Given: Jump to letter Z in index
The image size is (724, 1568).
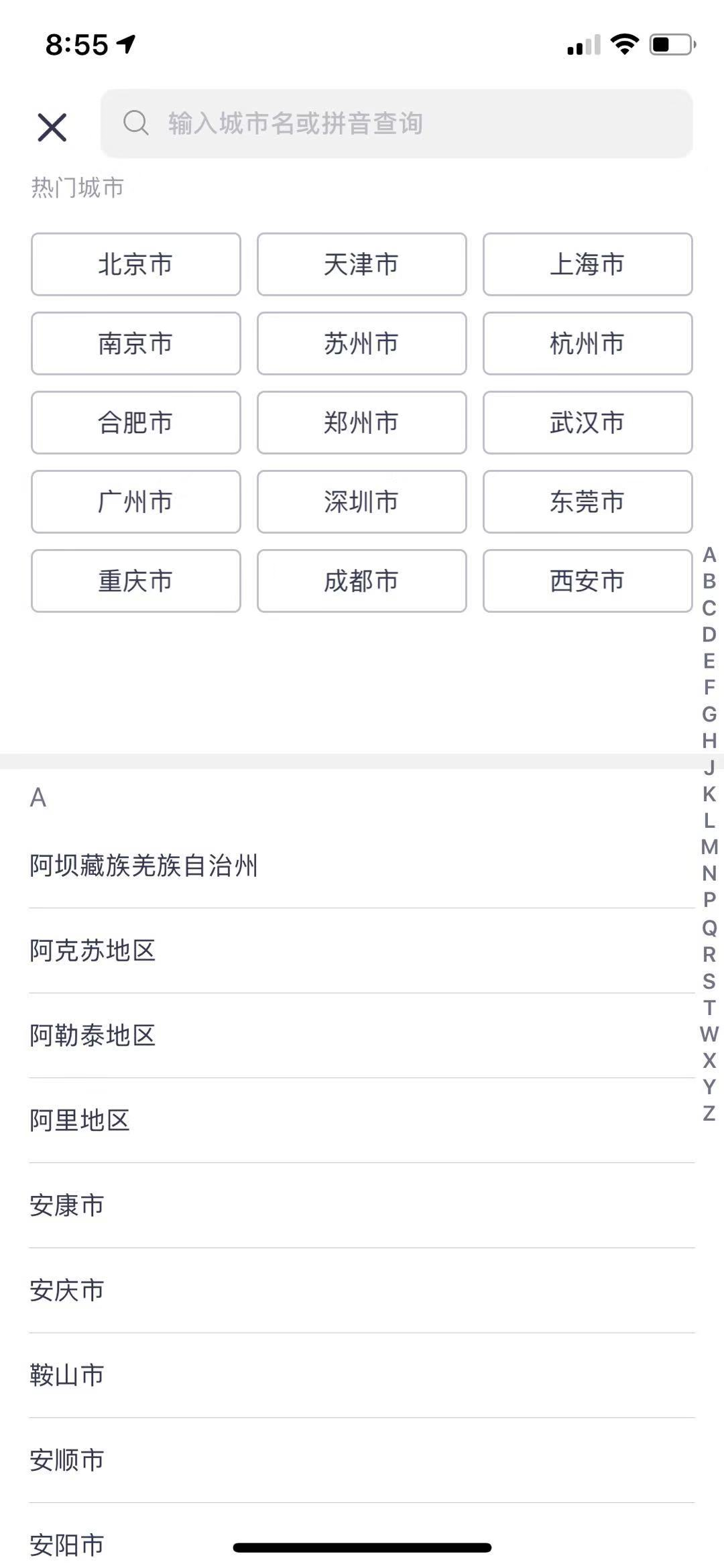Looking at the screenshot, I should point(709,1113).
